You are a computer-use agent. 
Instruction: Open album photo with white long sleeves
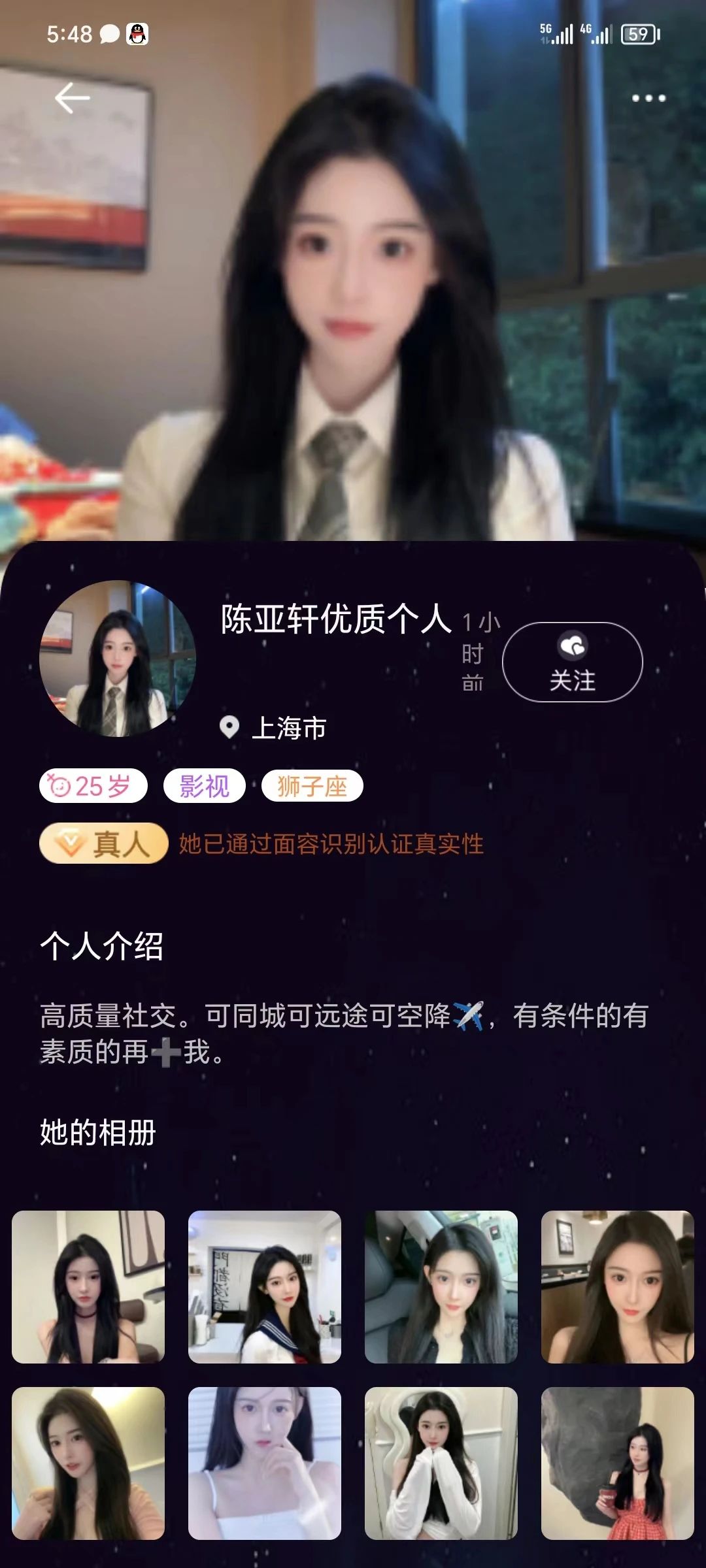coord(441,1463)
